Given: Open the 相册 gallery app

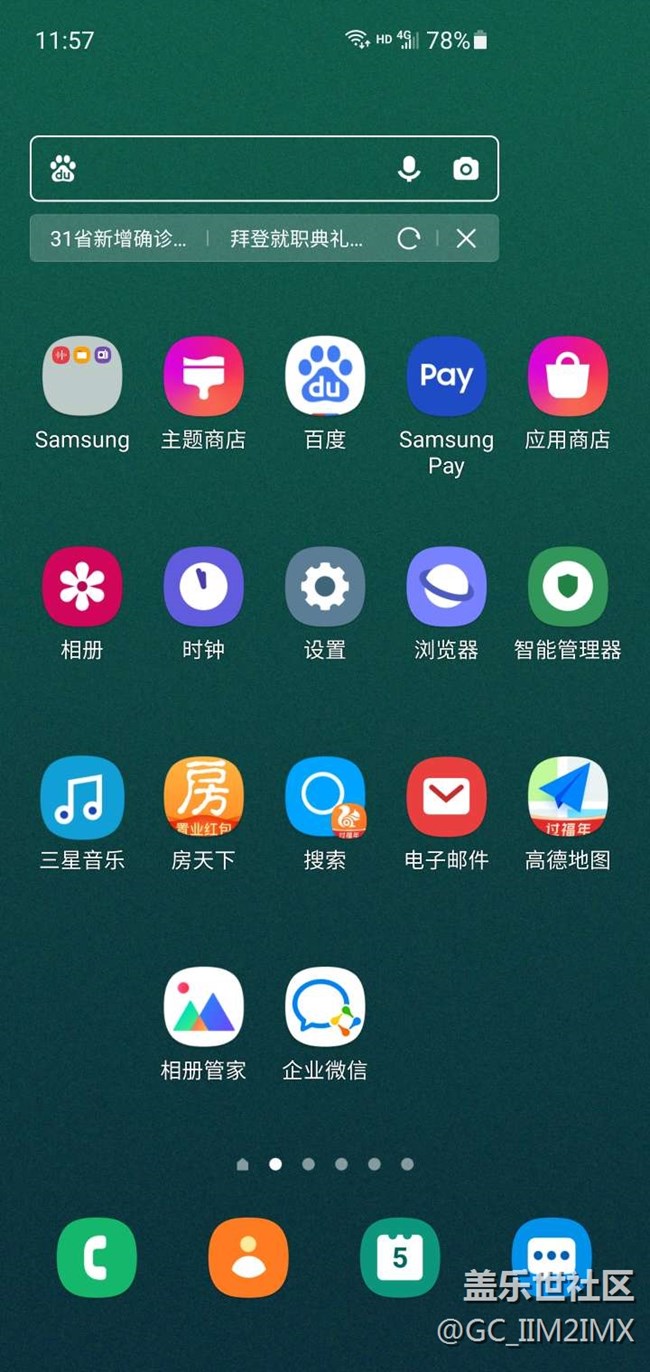Looking at the screenshot, I should click(82, 587).
